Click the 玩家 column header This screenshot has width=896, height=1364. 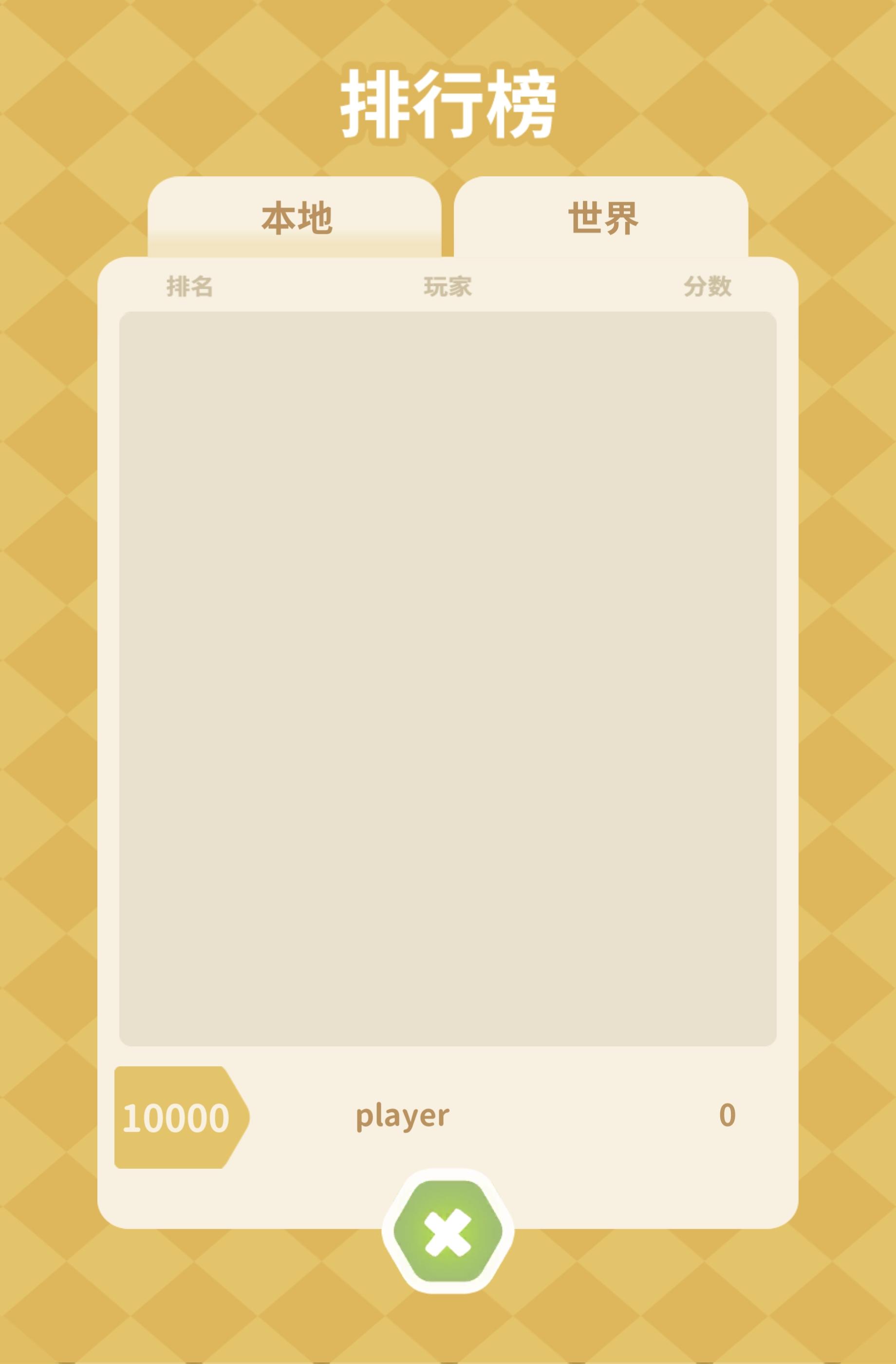pyautogui.click(x=447, y=287)
